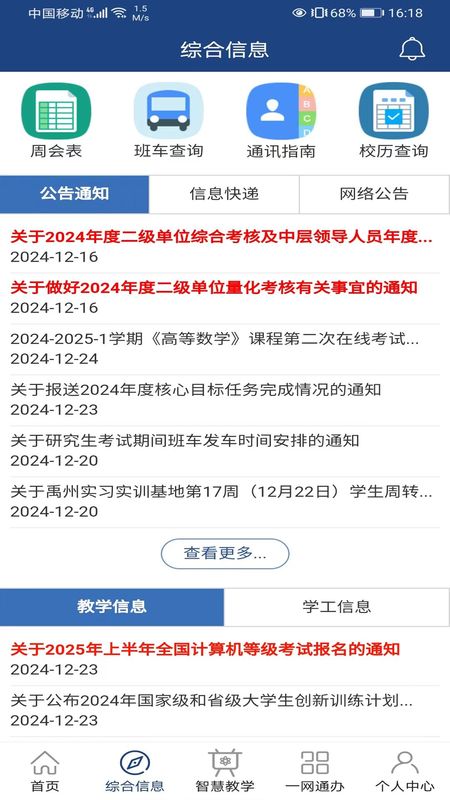Open 班车查询 shortcut
This screenshot has width=450, height=800.
tap(168, 120)
